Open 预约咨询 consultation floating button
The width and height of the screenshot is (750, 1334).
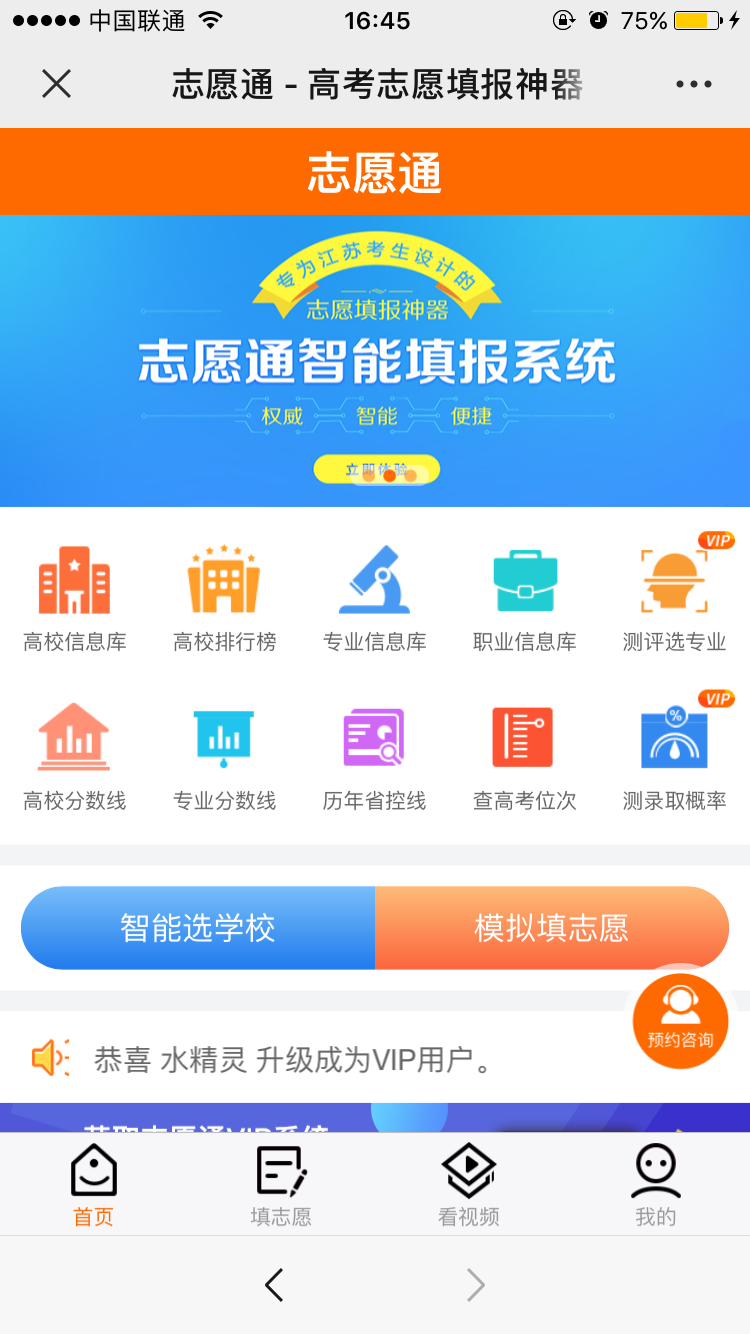(x=680, y=1021)
